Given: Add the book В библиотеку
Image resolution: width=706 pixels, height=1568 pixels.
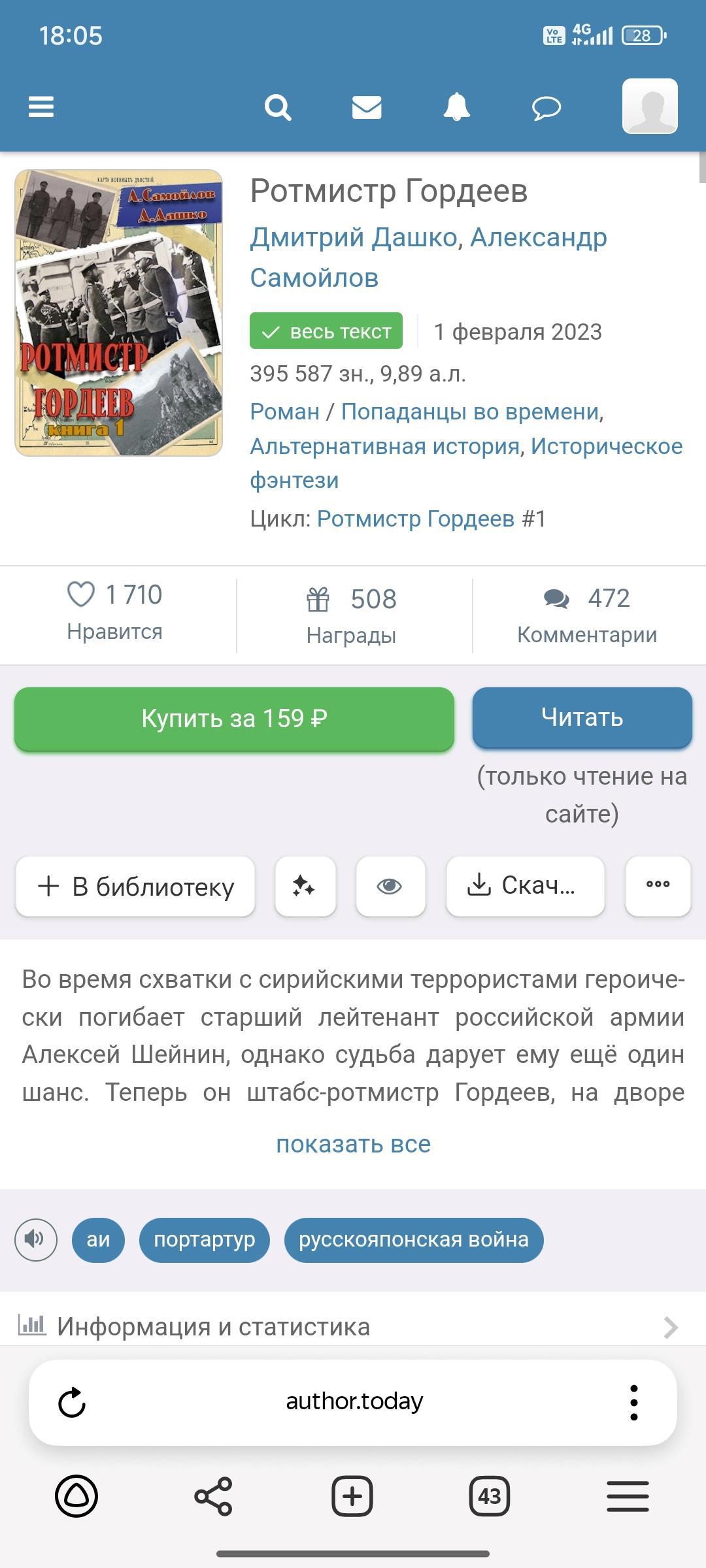Looking at the screenshot, I should pos(135,887).
